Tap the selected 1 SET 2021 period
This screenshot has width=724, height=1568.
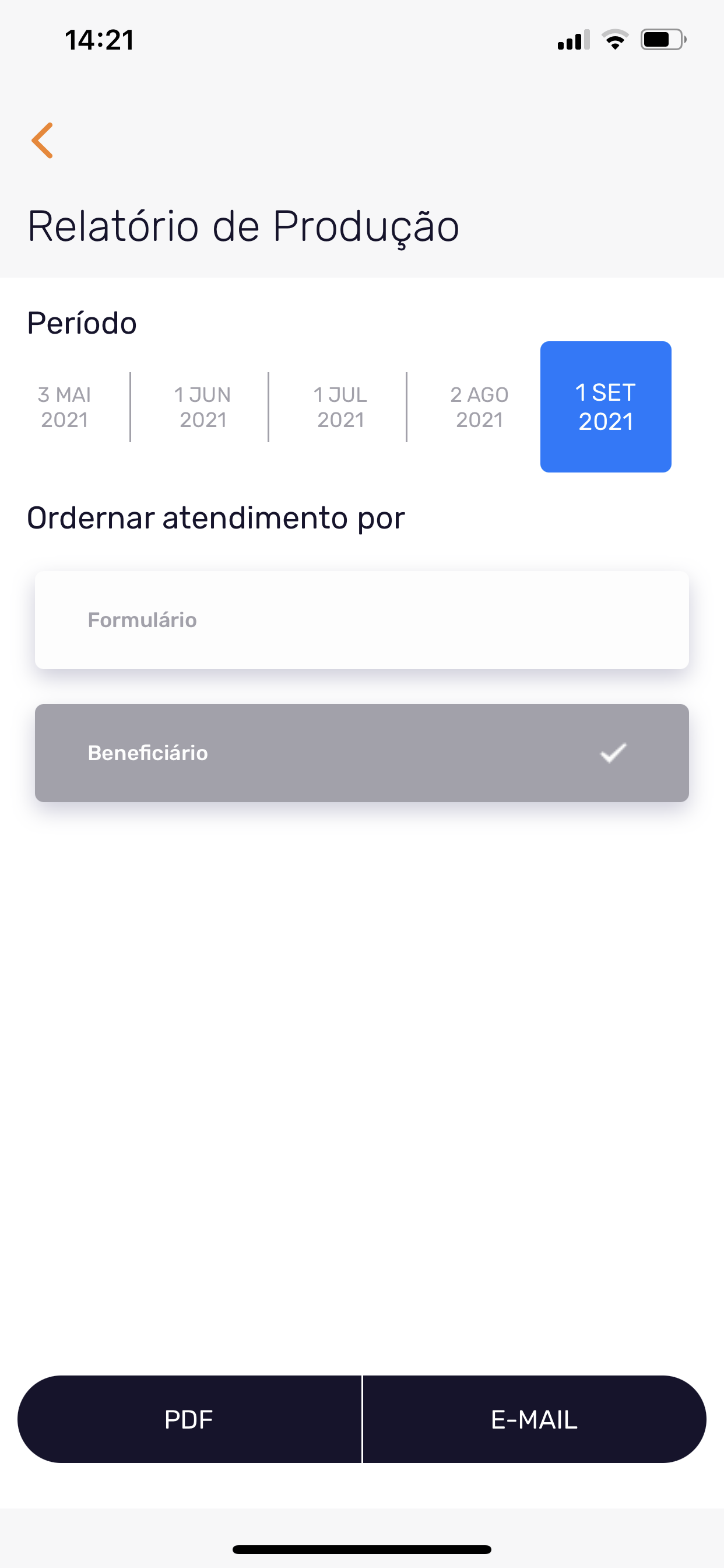(605, 407)
